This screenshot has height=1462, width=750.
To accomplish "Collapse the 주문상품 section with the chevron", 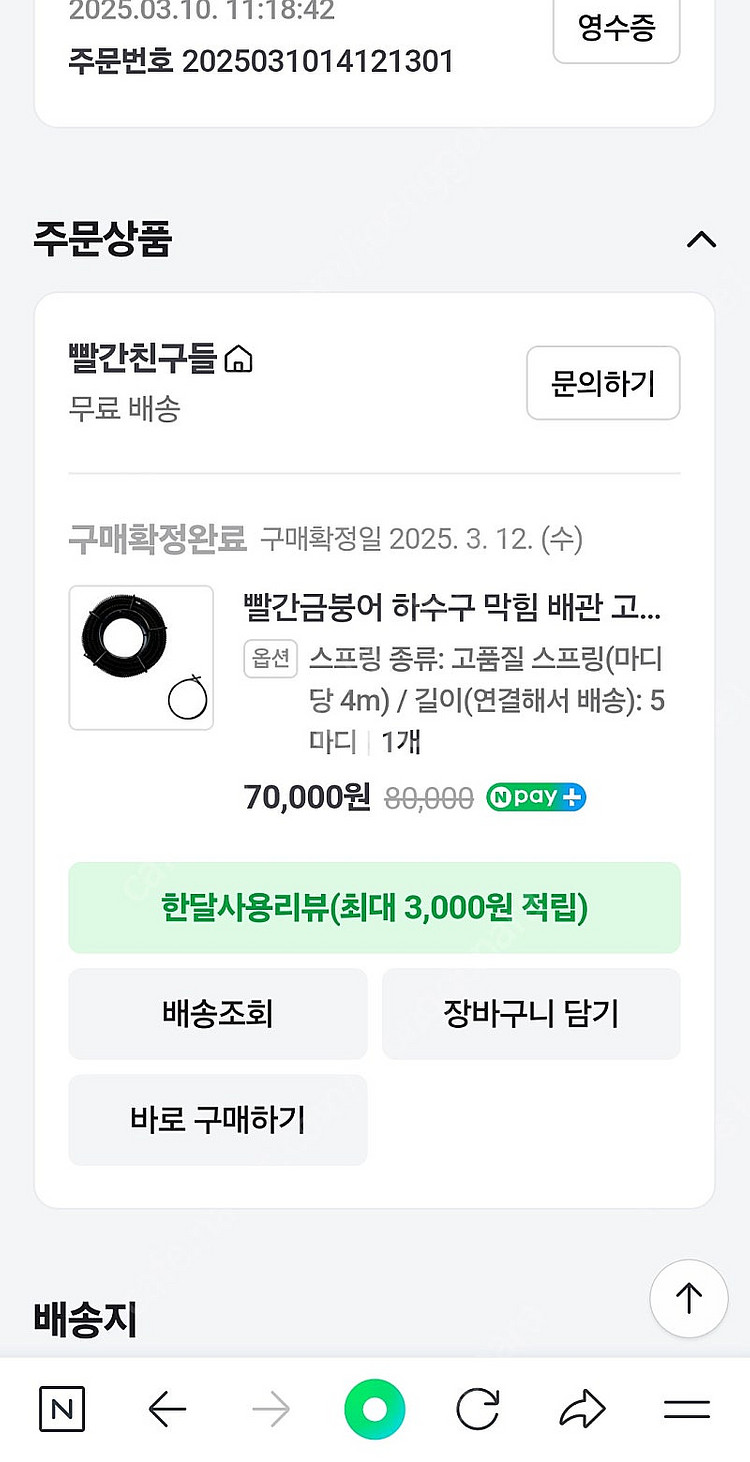I will [702, 239].
